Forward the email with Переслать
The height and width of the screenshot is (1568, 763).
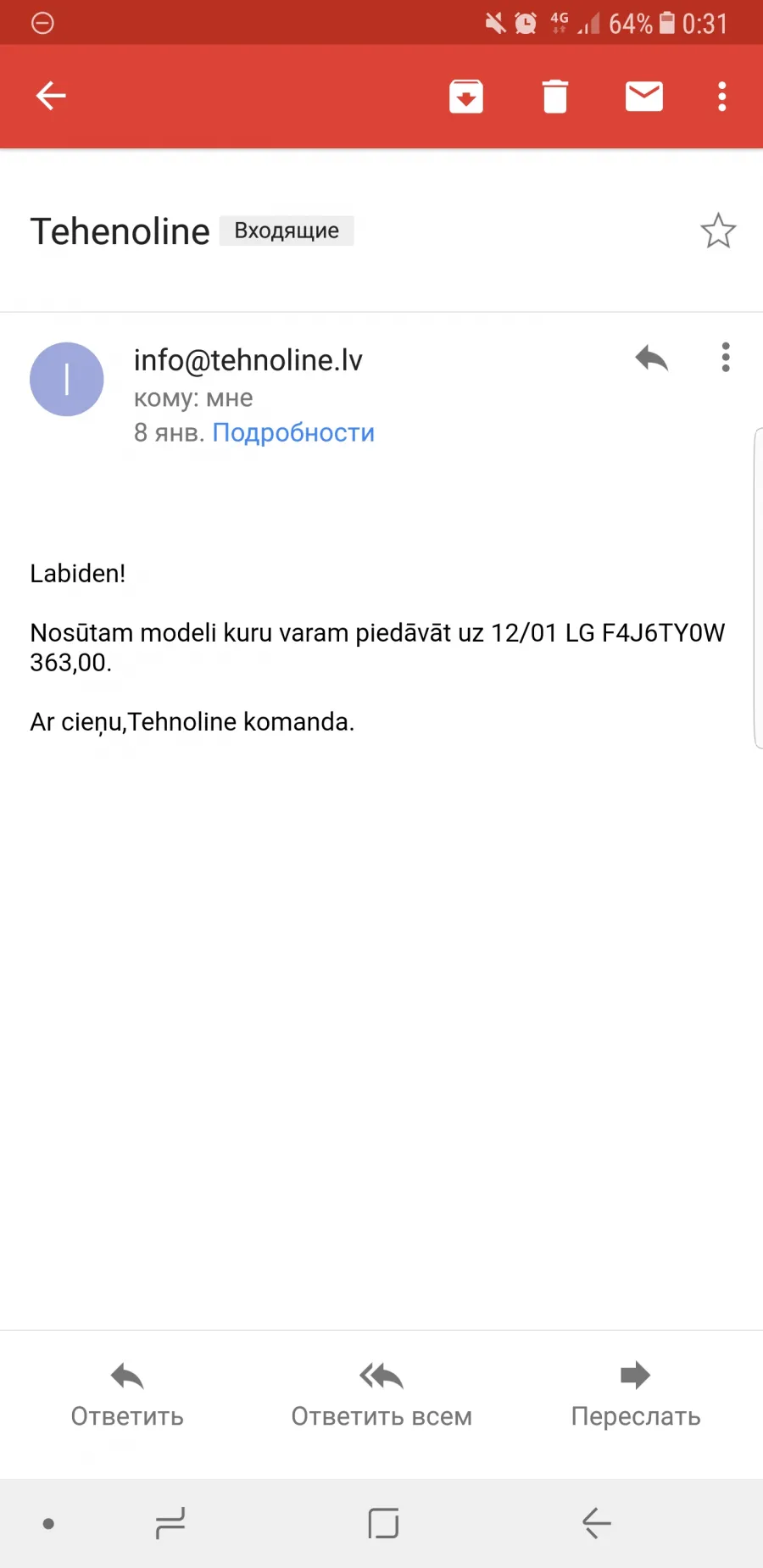(636, 1395)
